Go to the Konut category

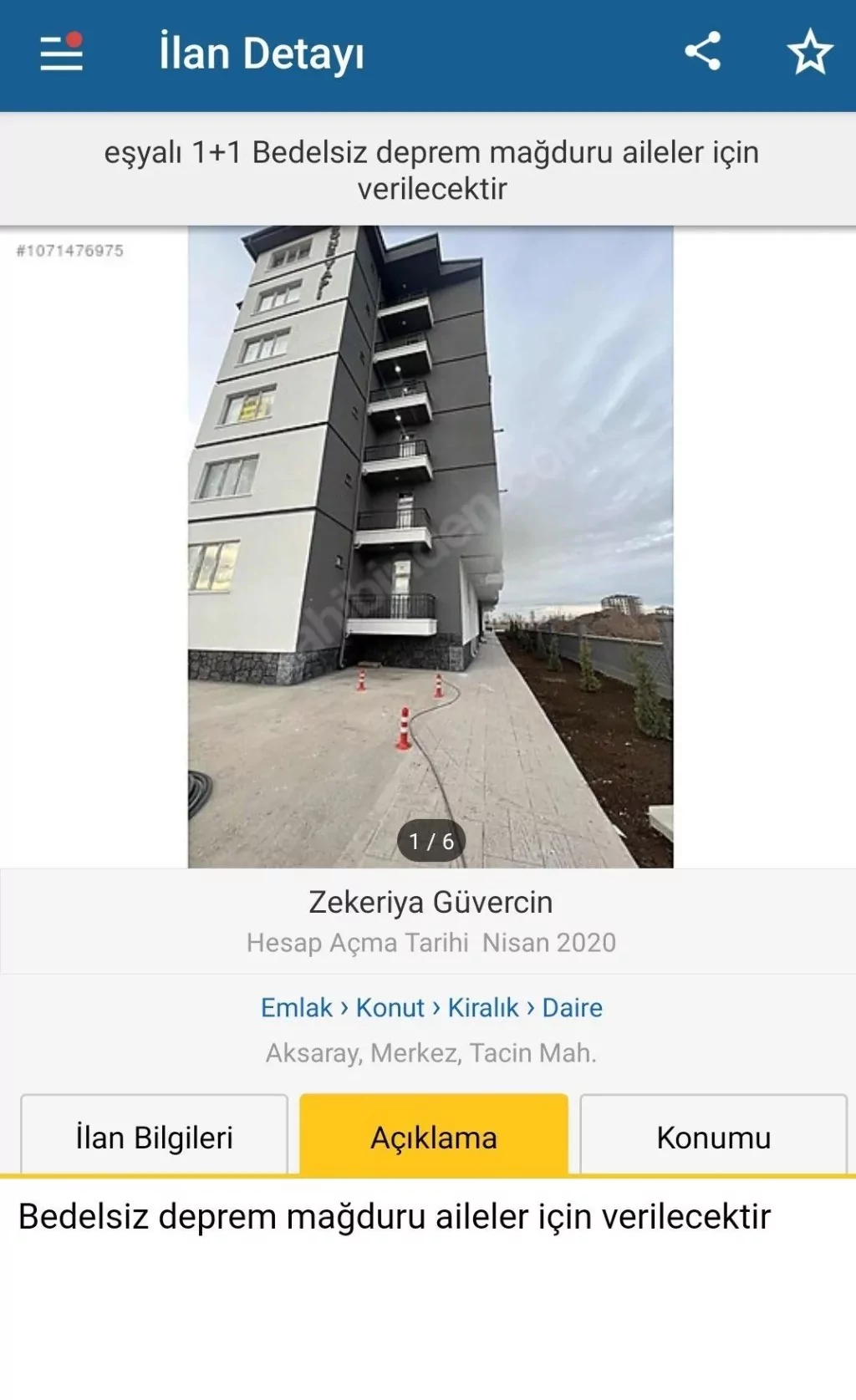pos(390,1008)
